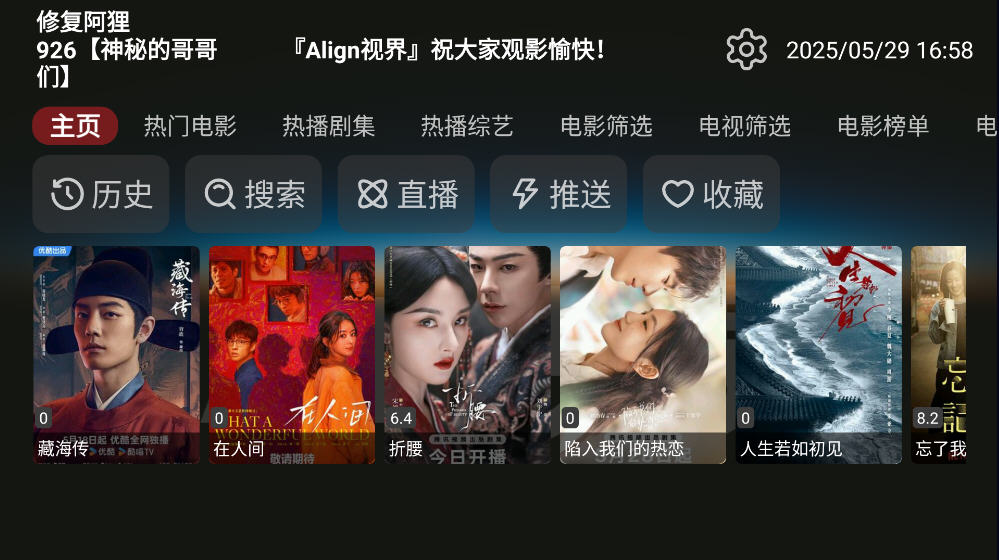Switch to the 电影榜单 tab
This screenshot has width=999, height=560.
(x=883, y=126)
